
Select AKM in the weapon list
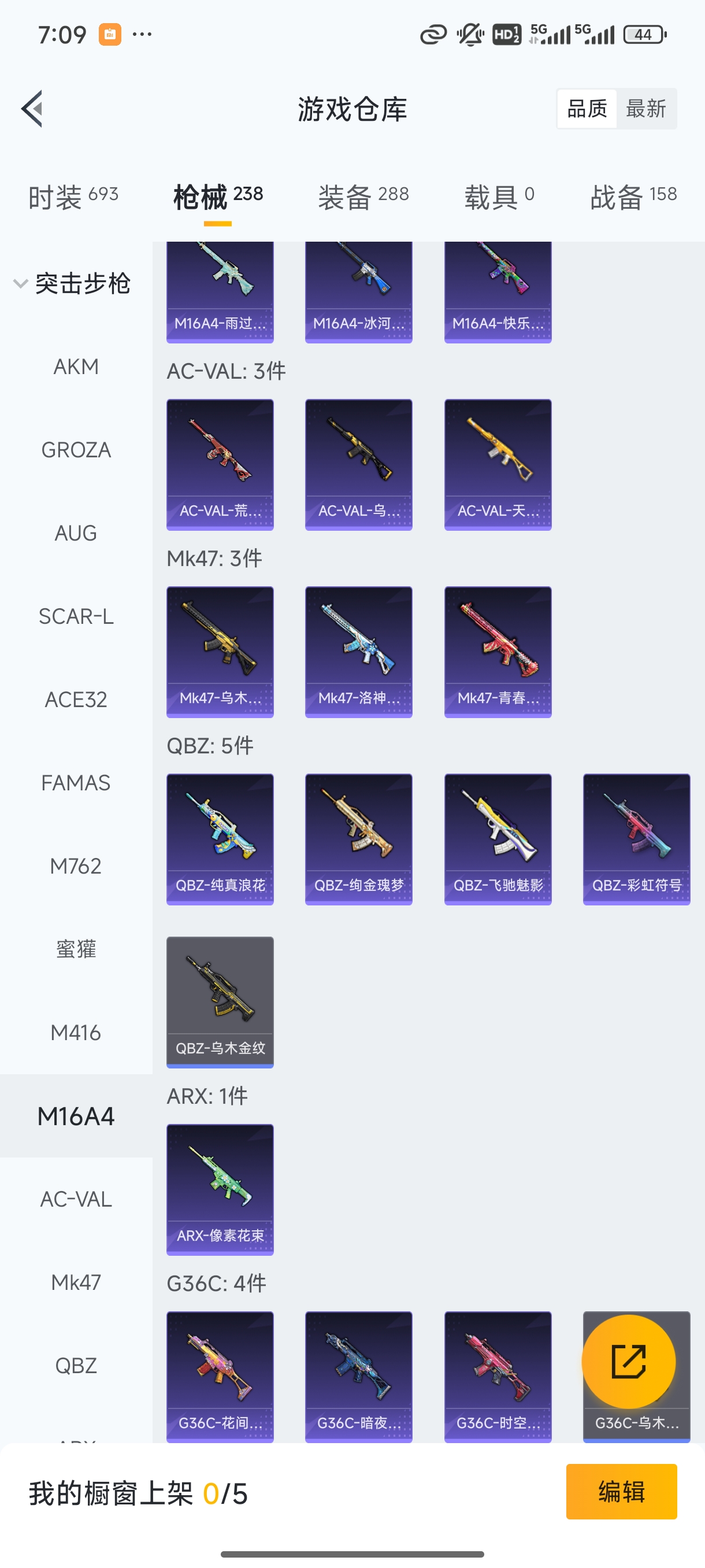[76, 367]
